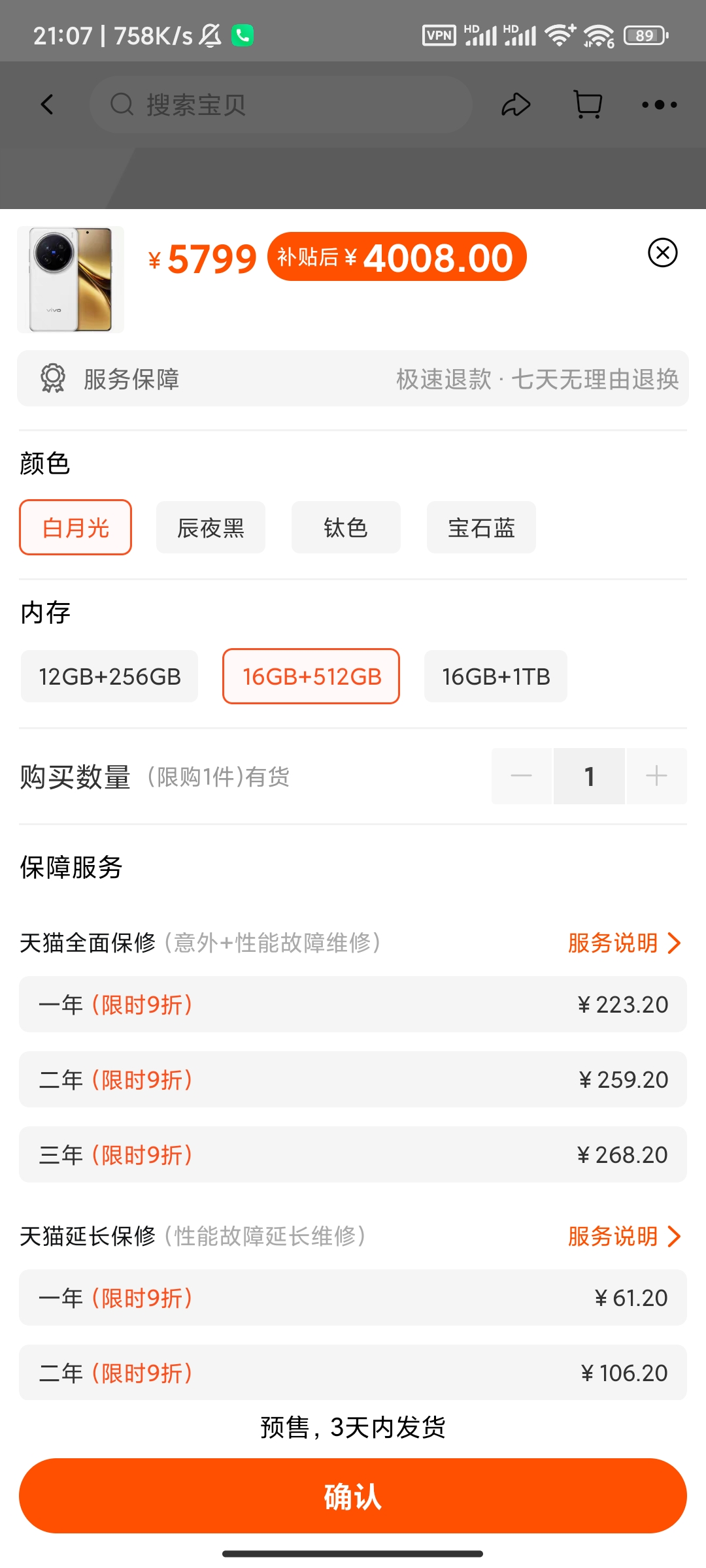
Task: Select the 辰夜黑 color option
Action: 210,527
